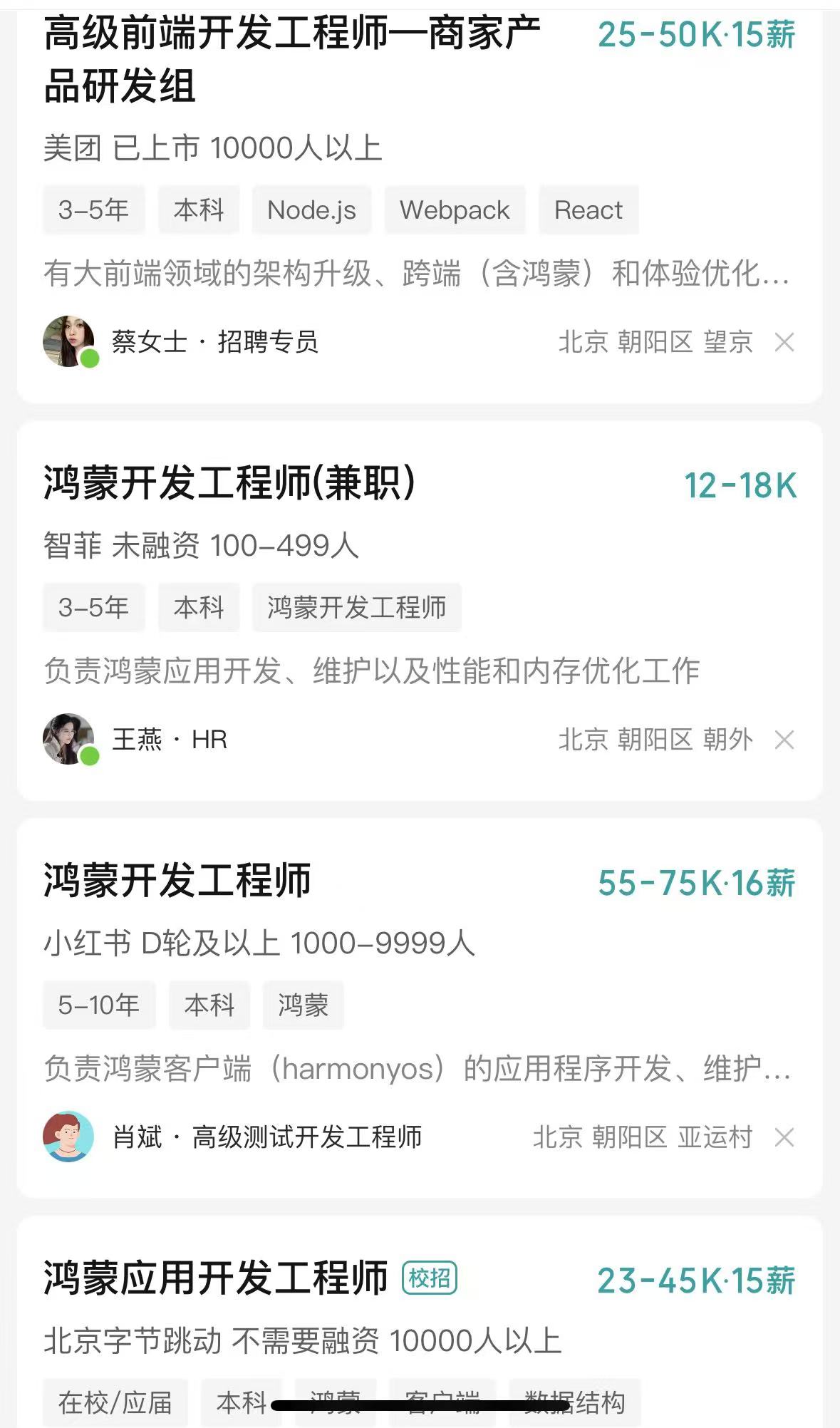Viewport: 840px width, 1428px height.
Task: Dismiss the 智菲 part-time job card
Action: click(784, 740)
